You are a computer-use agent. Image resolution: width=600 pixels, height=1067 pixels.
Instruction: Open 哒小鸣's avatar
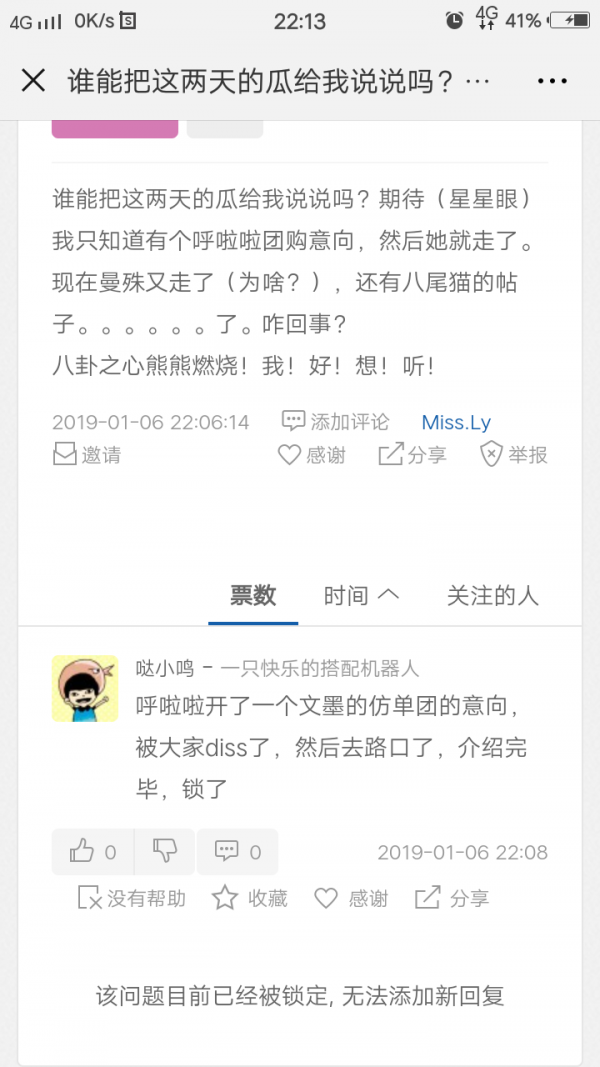tap(85, 688)
